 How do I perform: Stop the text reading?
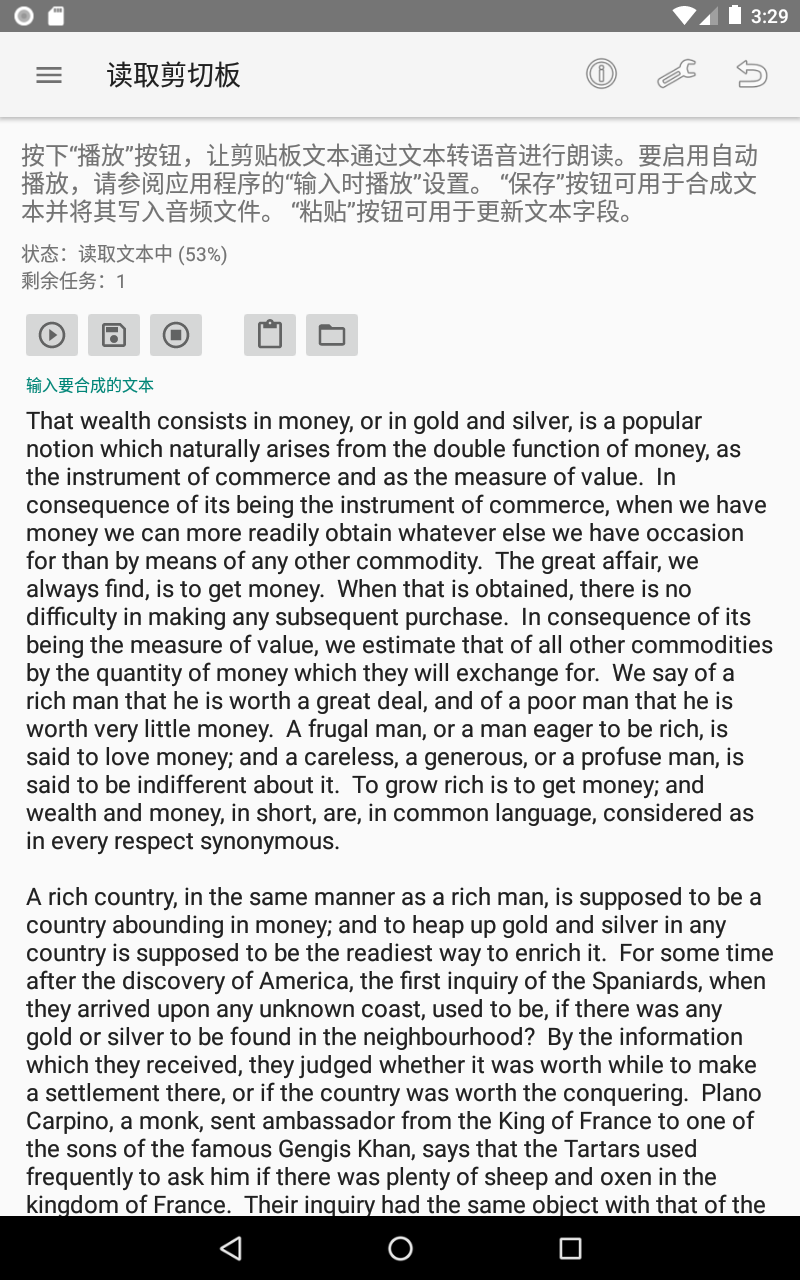pos(176,335)
